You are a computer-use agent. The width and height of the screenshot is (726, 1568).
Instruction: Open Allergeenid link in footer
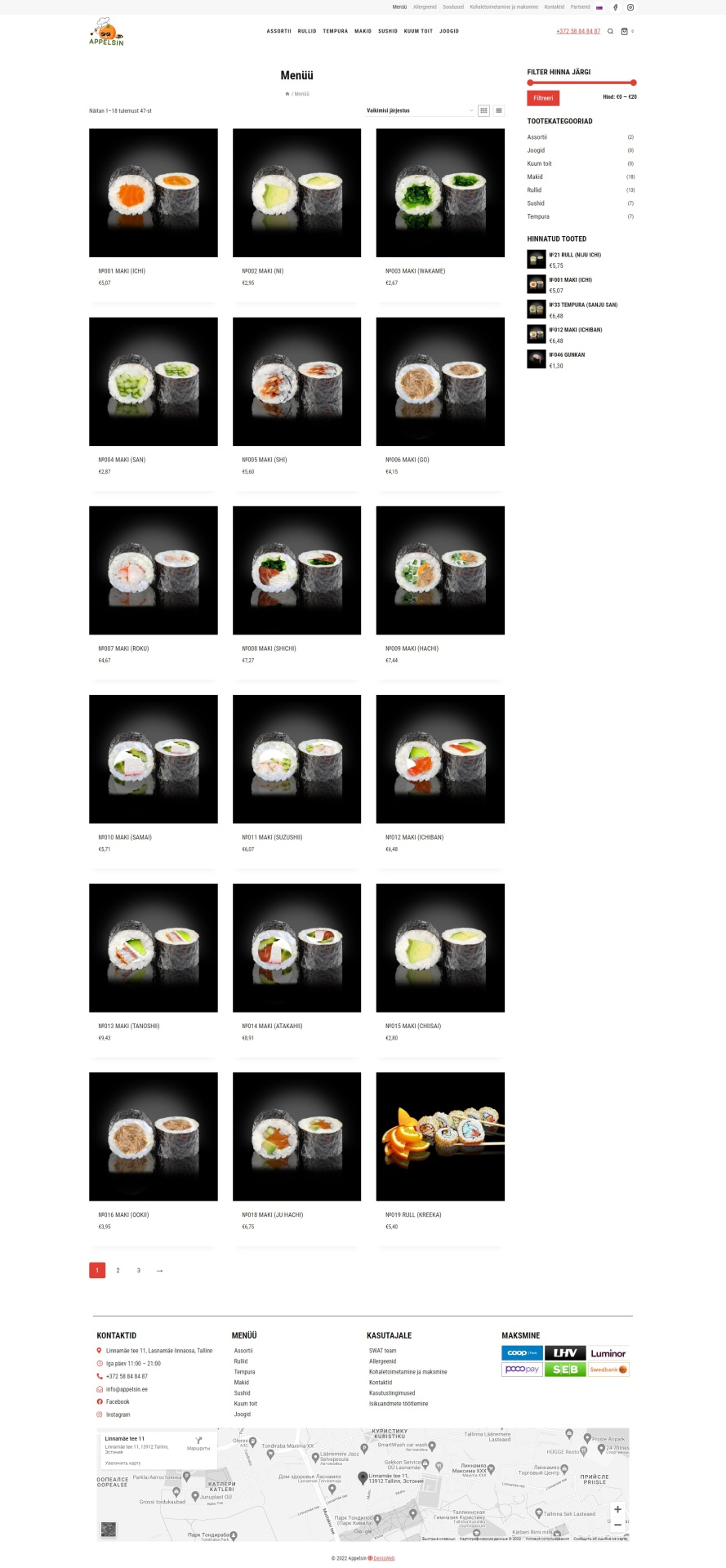tap(382, 1361)
